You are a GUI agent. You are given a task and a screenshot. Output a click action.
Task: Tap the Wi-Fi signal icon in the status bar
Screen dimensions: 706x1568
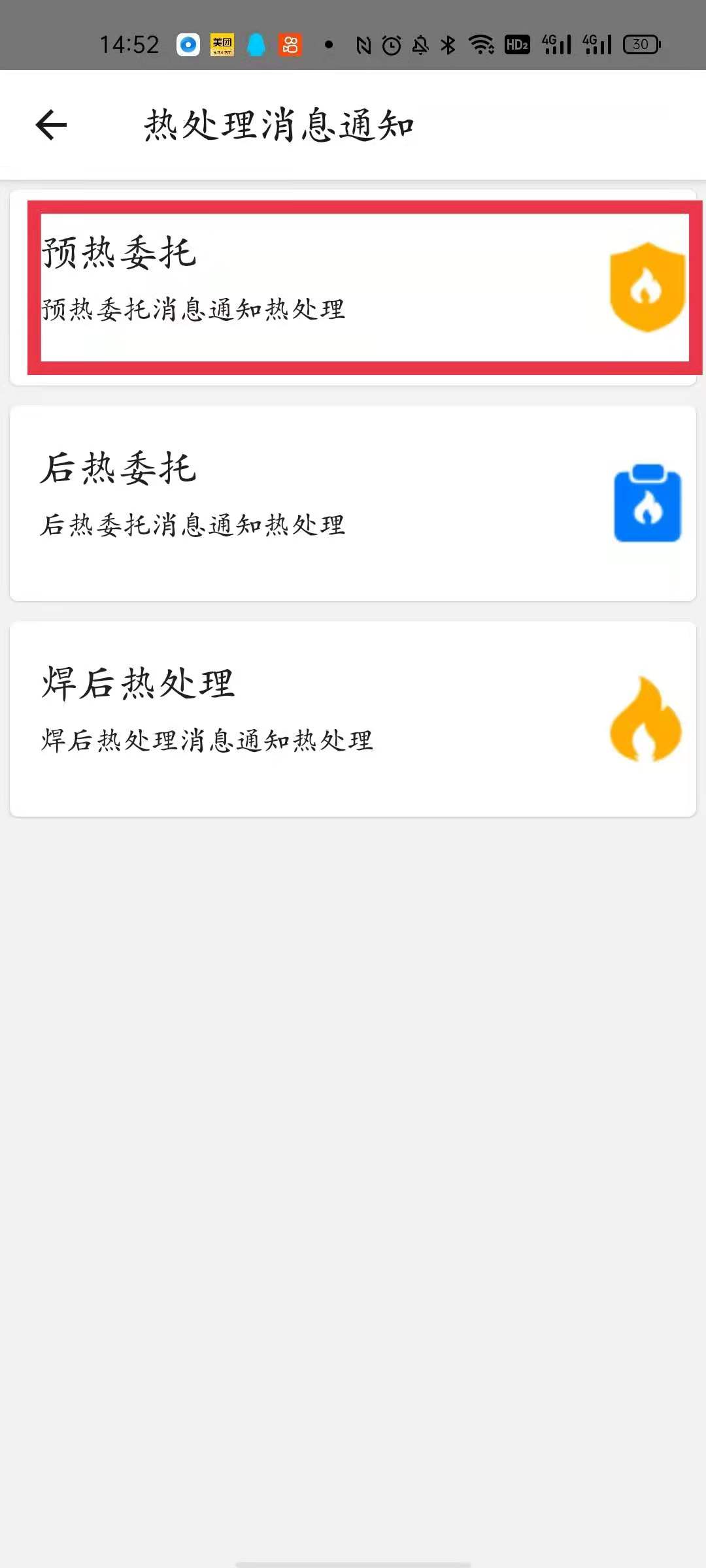(482, 44)
